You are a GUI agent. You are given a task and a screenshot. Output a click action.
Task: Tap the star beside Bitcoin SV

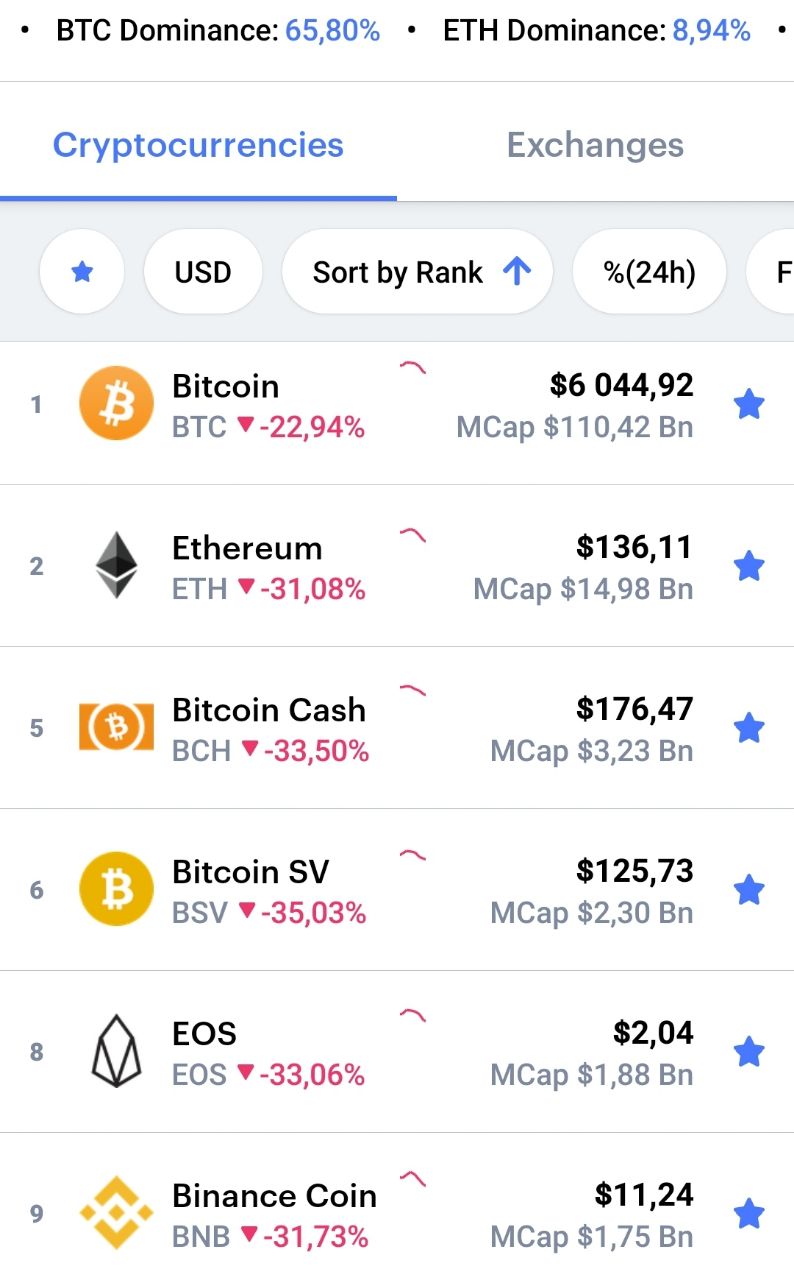pos(749,891)
